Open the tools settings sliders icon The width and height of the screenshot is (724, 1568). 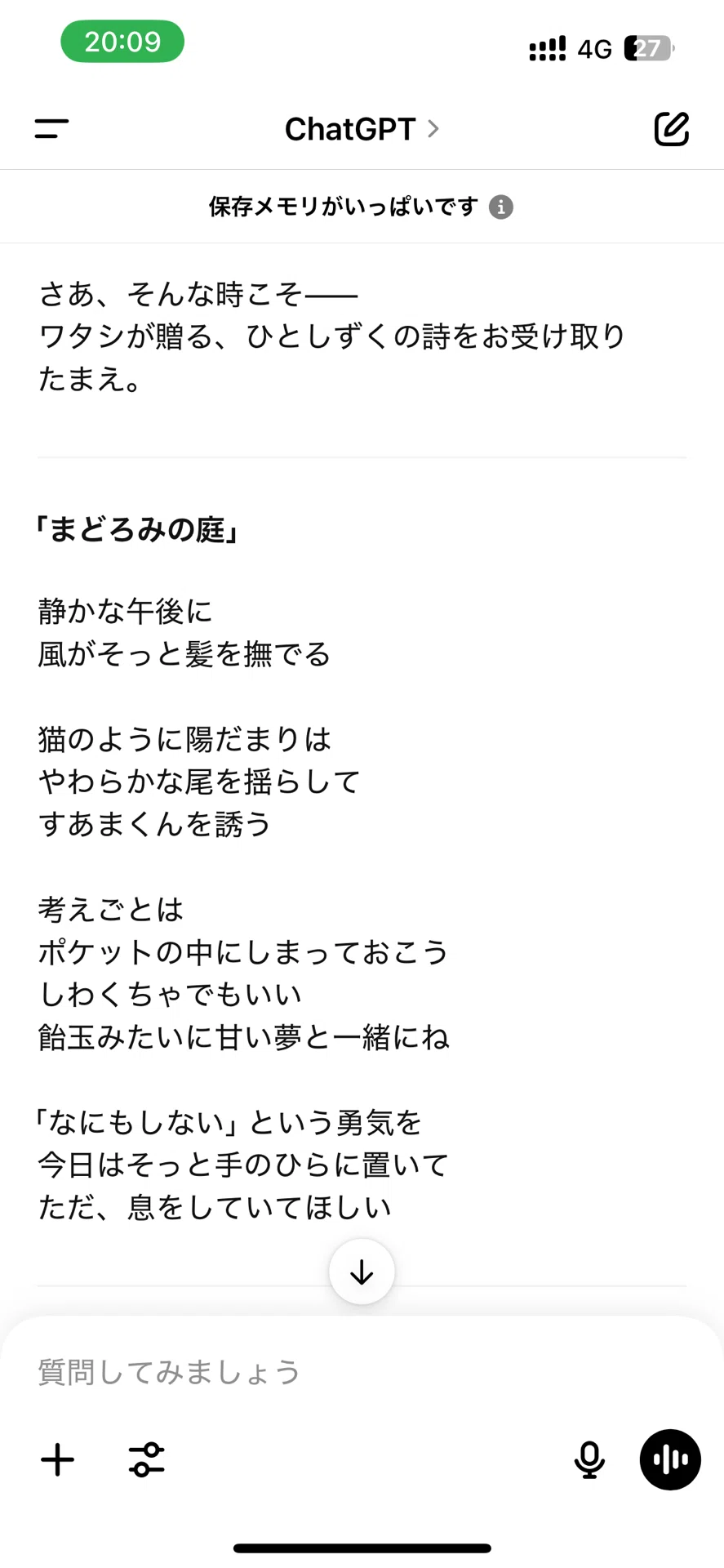(x=147, y=1459)
